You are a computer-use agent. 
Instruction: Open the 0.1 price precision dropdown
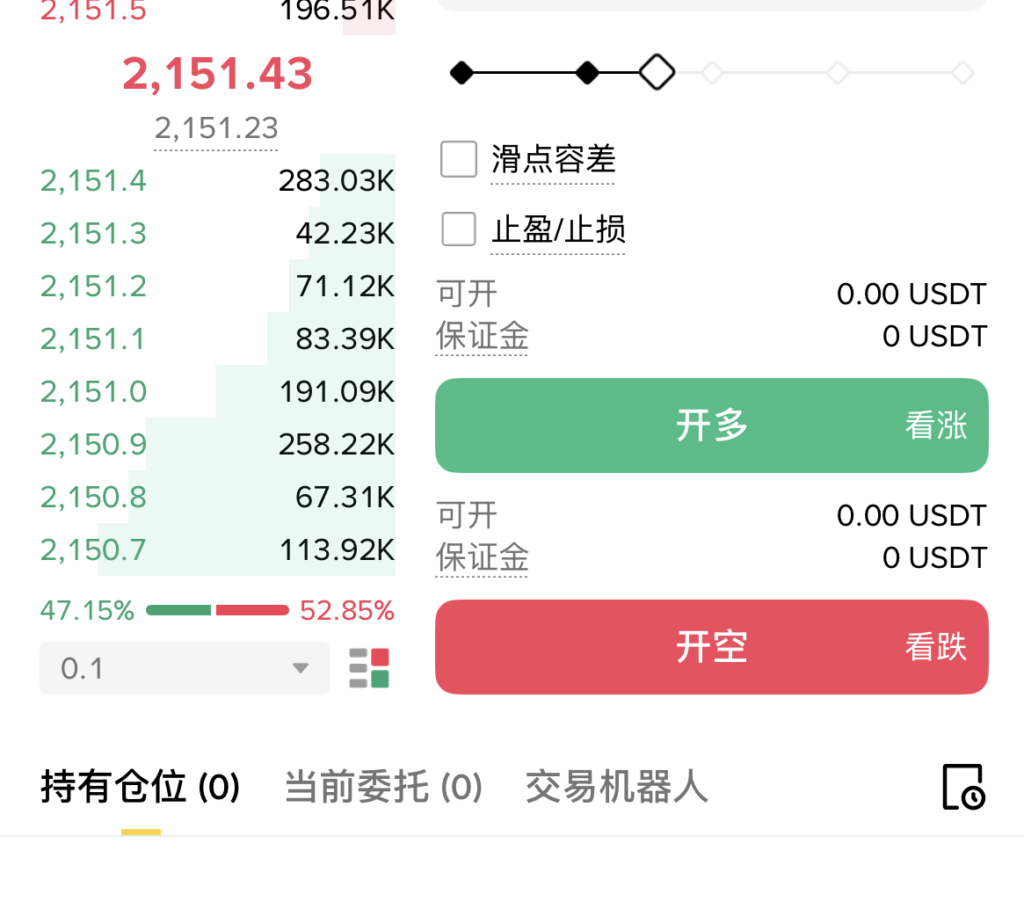tap(184, 668)
